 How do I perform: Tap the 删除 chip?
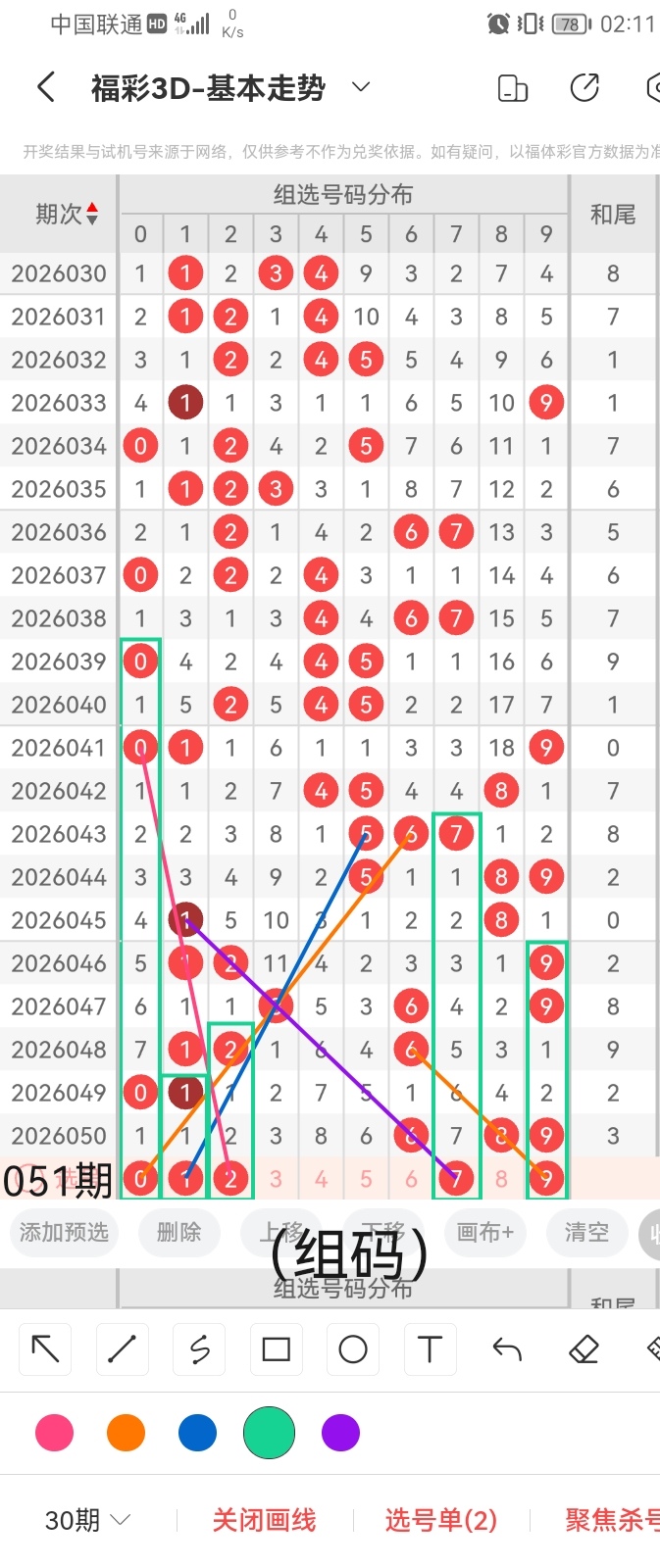click(x=178, y=1232)
